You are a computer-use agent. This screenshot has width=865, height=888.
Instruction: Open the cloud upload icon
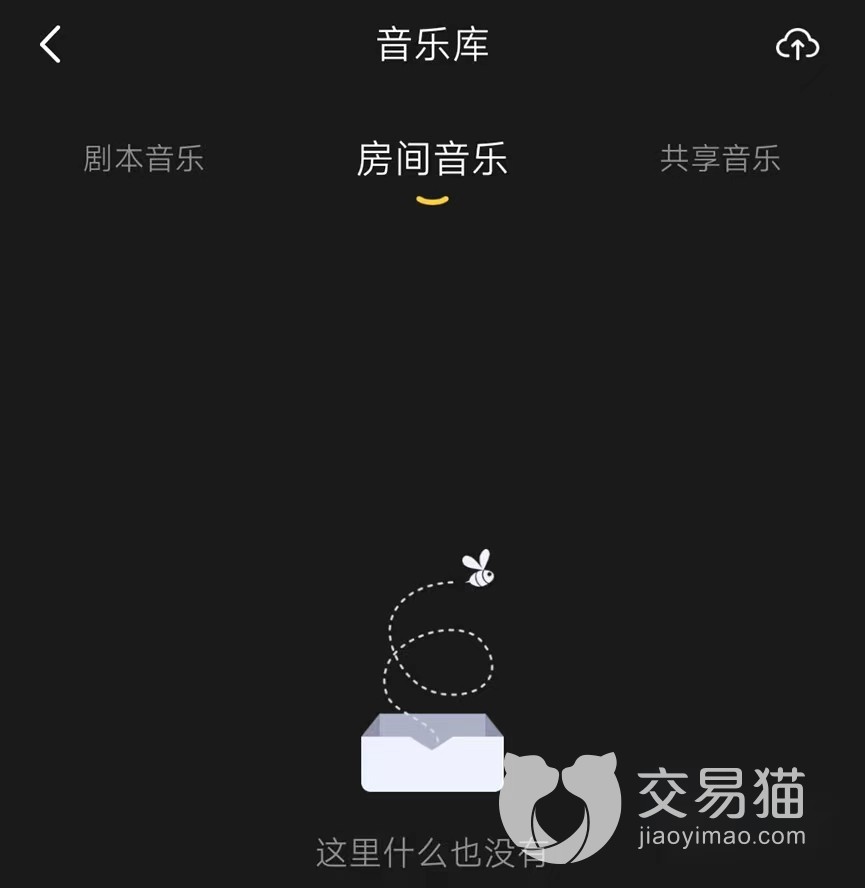tap(797, 45)
